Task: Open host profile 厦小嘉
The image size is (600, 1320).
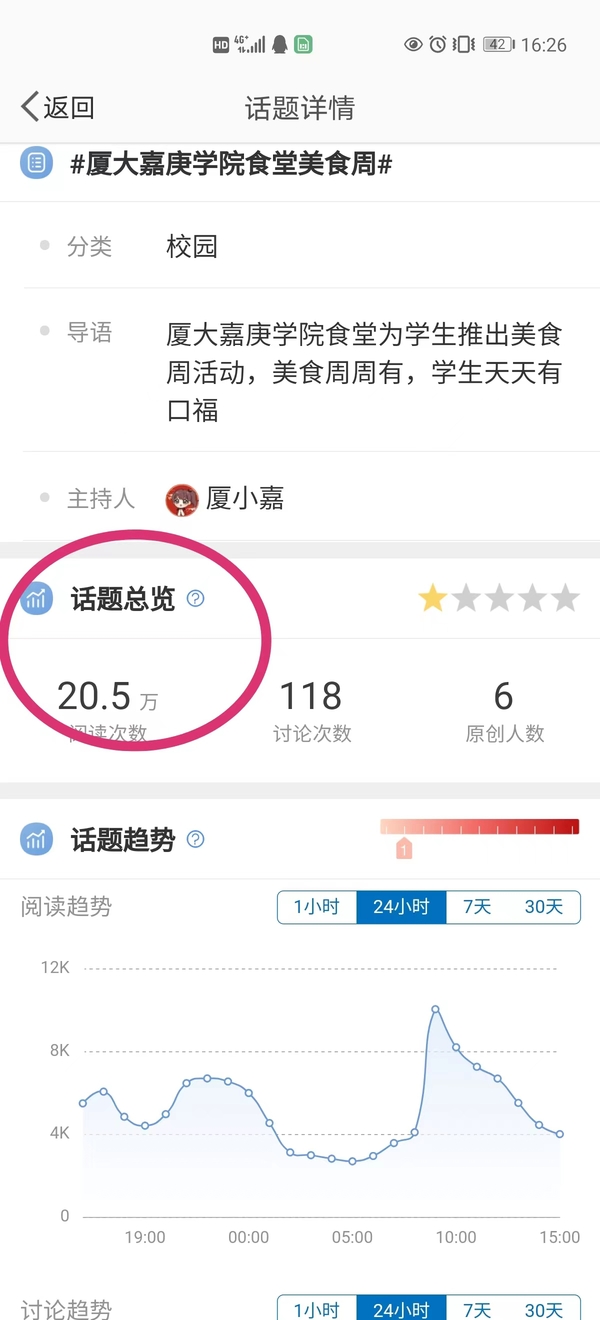Action: point(226,498)
